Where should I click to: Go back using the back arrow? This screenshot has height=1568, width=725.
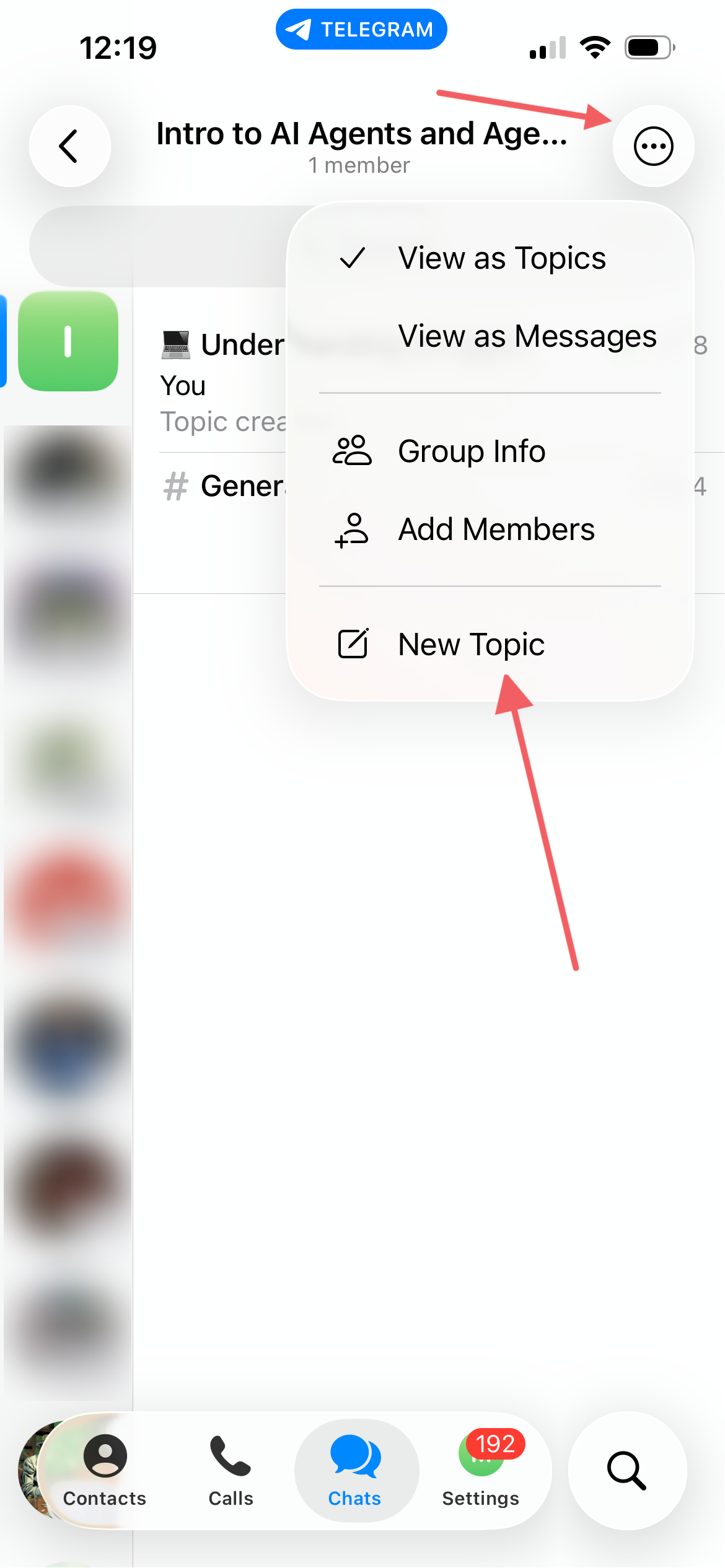[69, 146]
